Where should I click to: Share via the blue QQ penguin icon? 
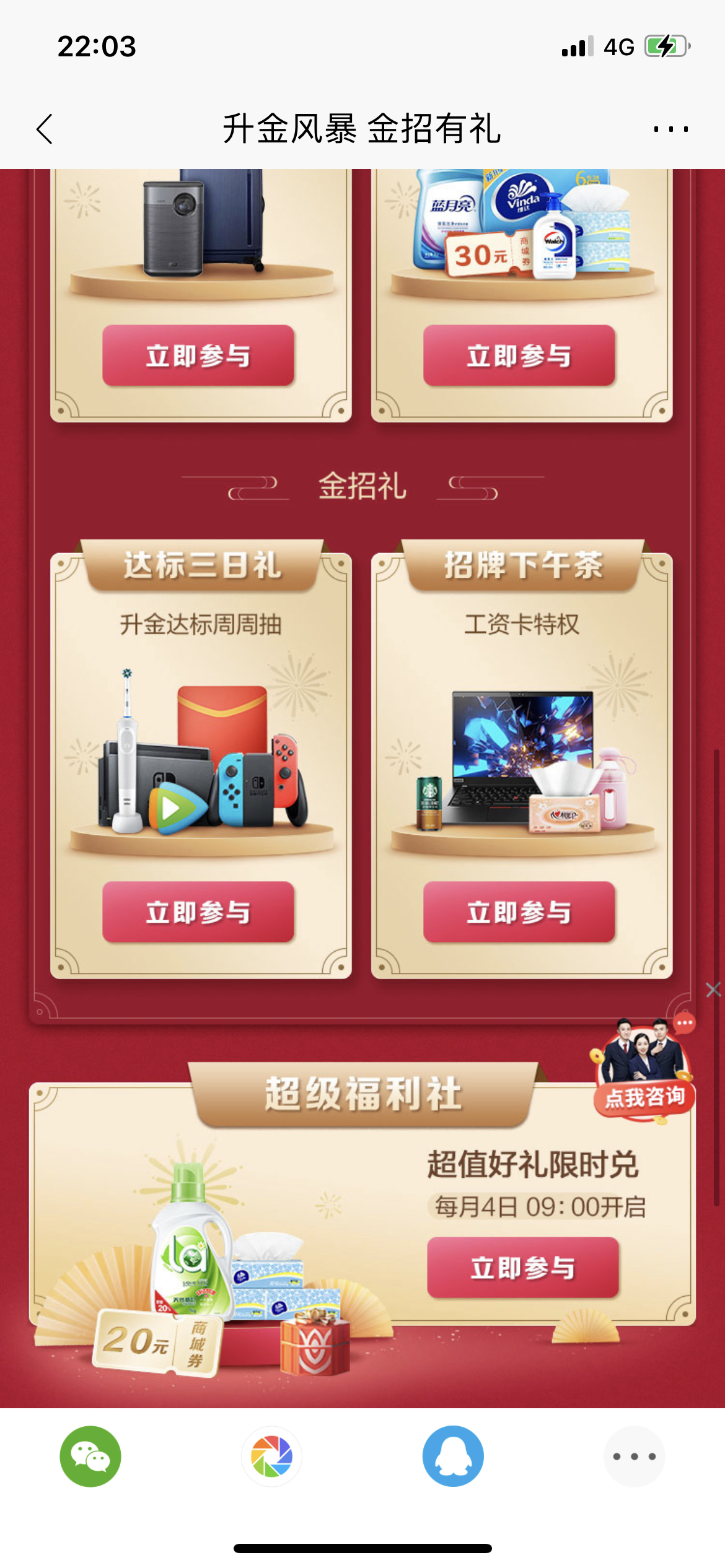coord(453,1456)
